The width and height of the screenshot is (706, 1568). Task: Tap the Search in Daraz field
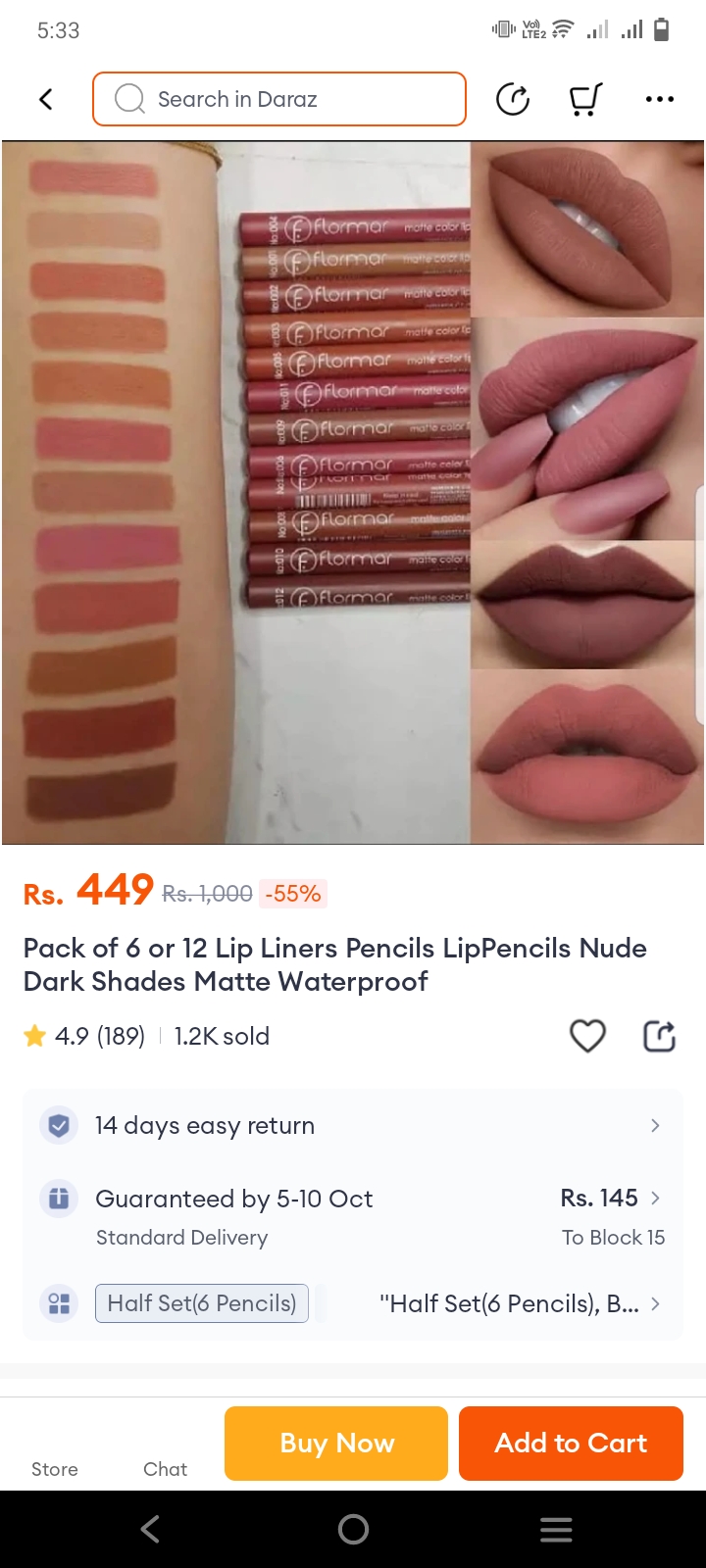[279, 99]
